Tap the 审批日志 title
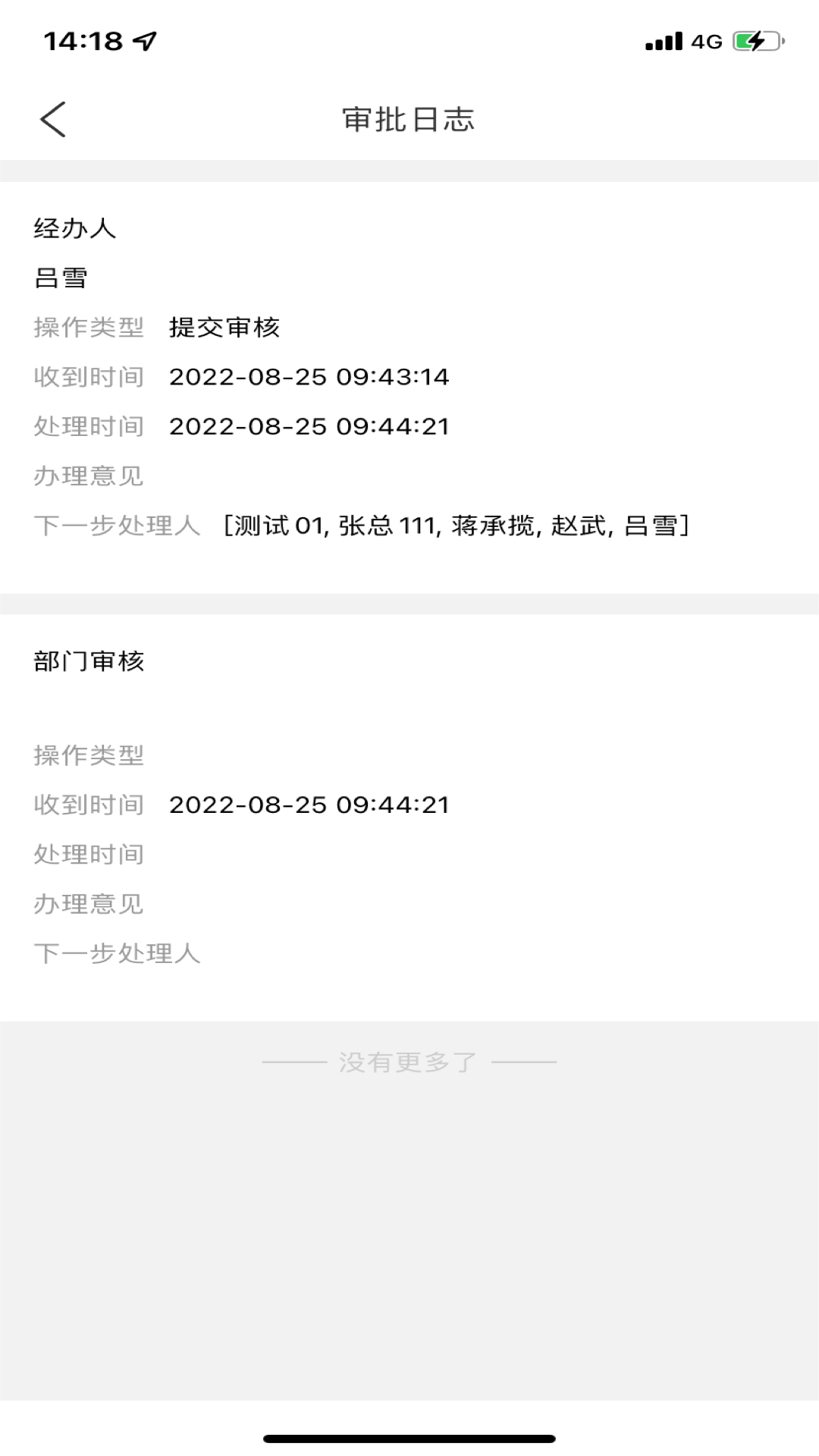Viewport: 819px width, 1456px height. pos(409,120)
